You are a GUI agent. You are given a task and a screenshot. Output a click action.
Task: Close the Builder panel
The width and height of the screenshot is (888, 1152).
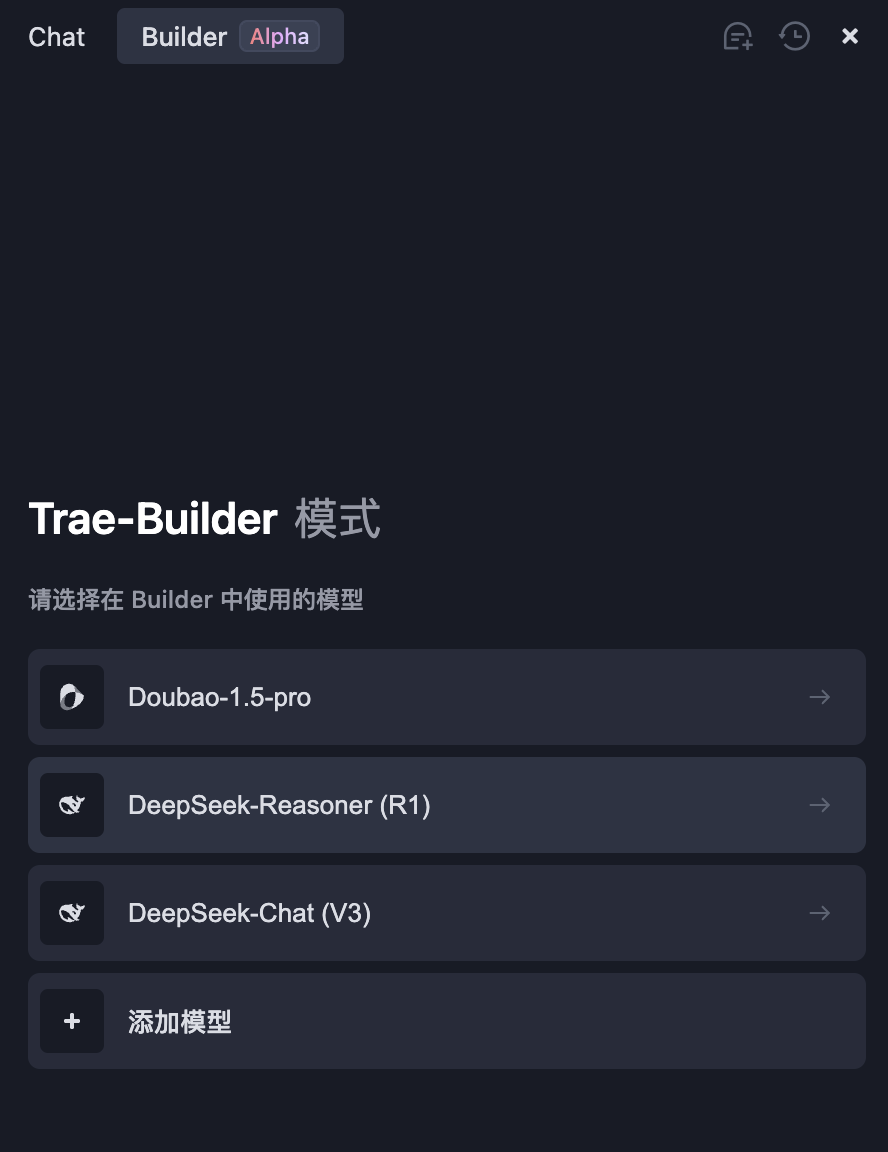pyautogui.click(x=850, y=37)
